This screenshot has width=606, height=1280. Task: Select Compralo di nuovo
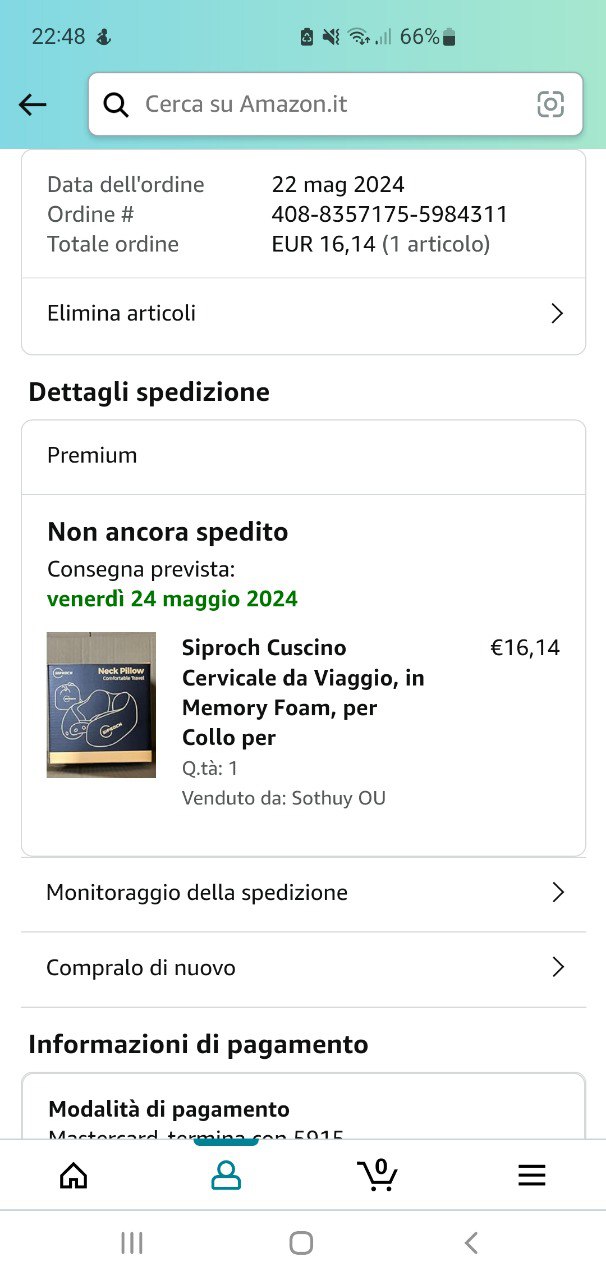pyautogui.click(x=303, y=968)
